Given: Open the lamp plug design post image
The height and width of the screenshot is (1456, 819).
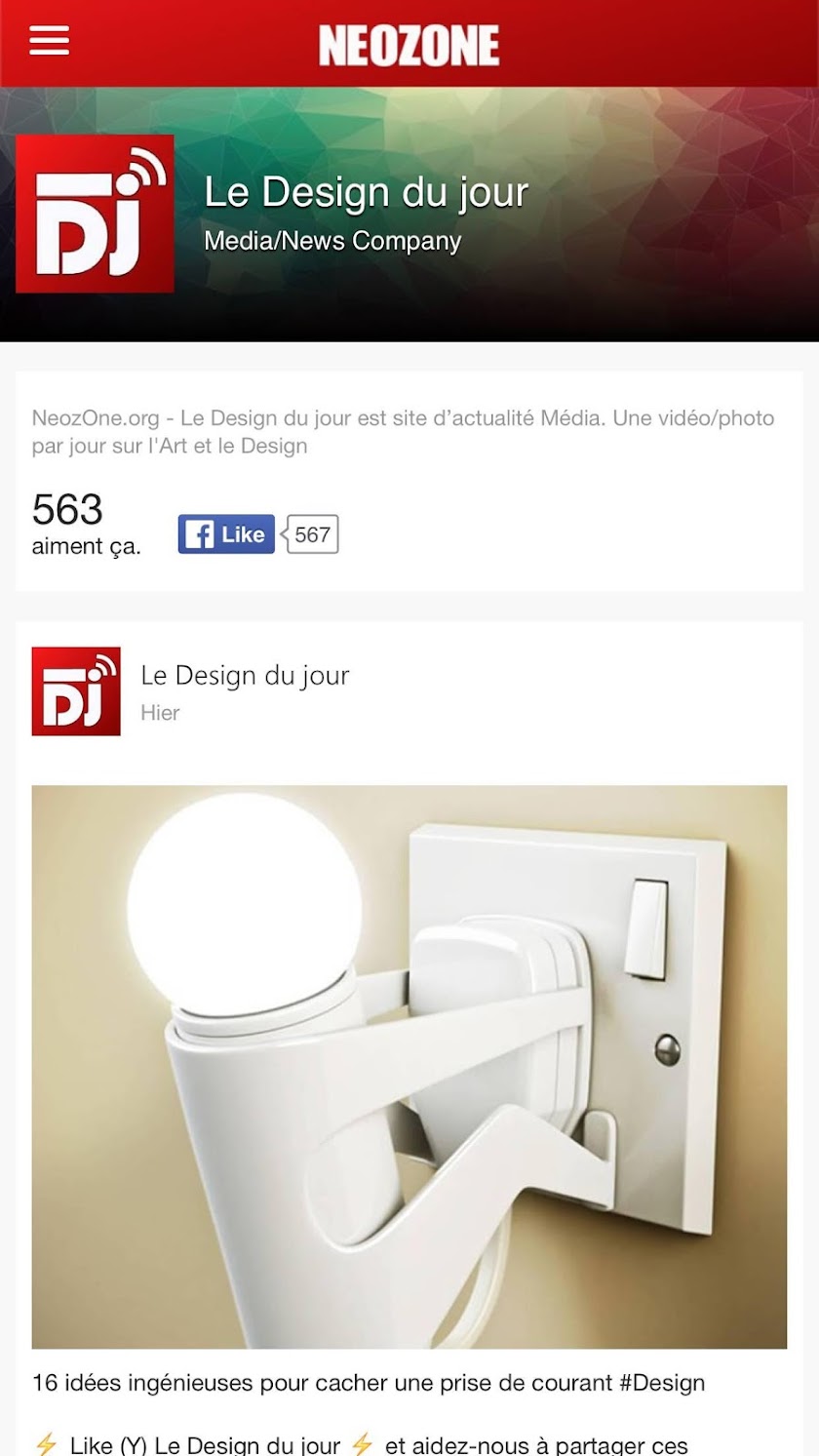Looking at the screenshot, I should tap(409, 1066).
